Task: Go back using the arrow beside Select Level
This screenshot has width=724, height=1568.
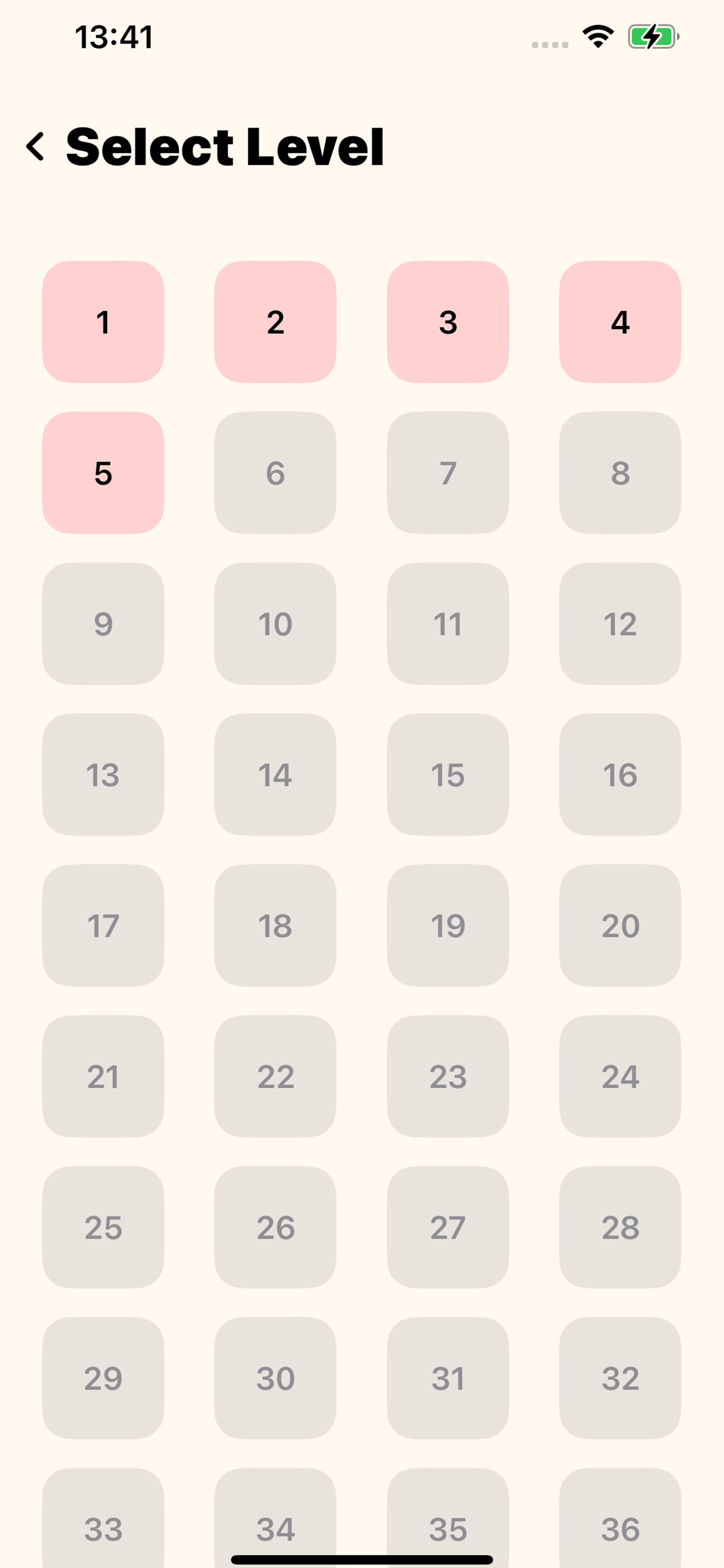Action: click(36, 146)
